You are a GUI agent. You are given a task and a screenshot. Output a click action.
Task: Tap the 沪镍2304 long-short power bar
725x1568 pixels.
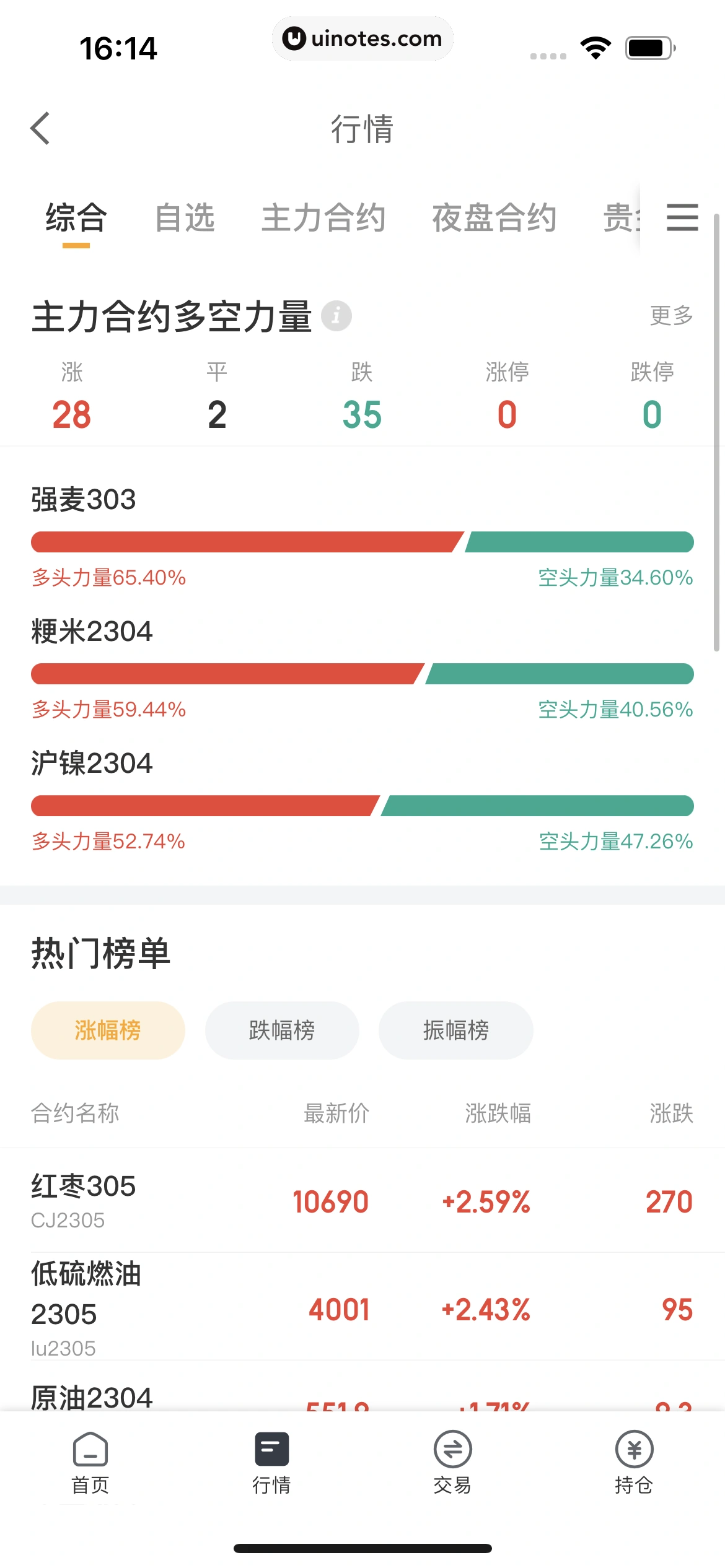[x=362, y=806]
